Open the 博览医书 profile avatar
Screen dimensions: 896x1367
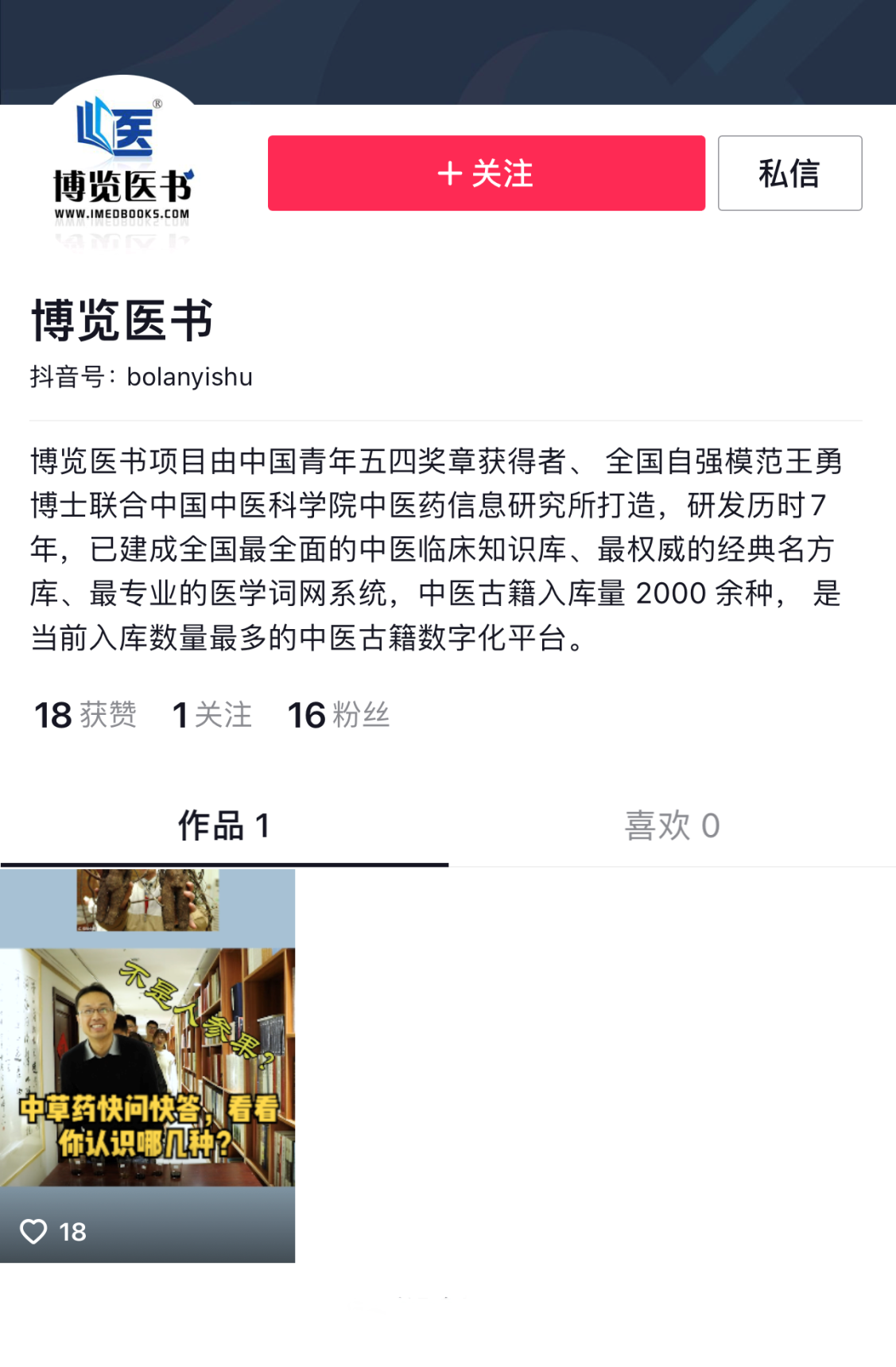(x=123, y=163)
